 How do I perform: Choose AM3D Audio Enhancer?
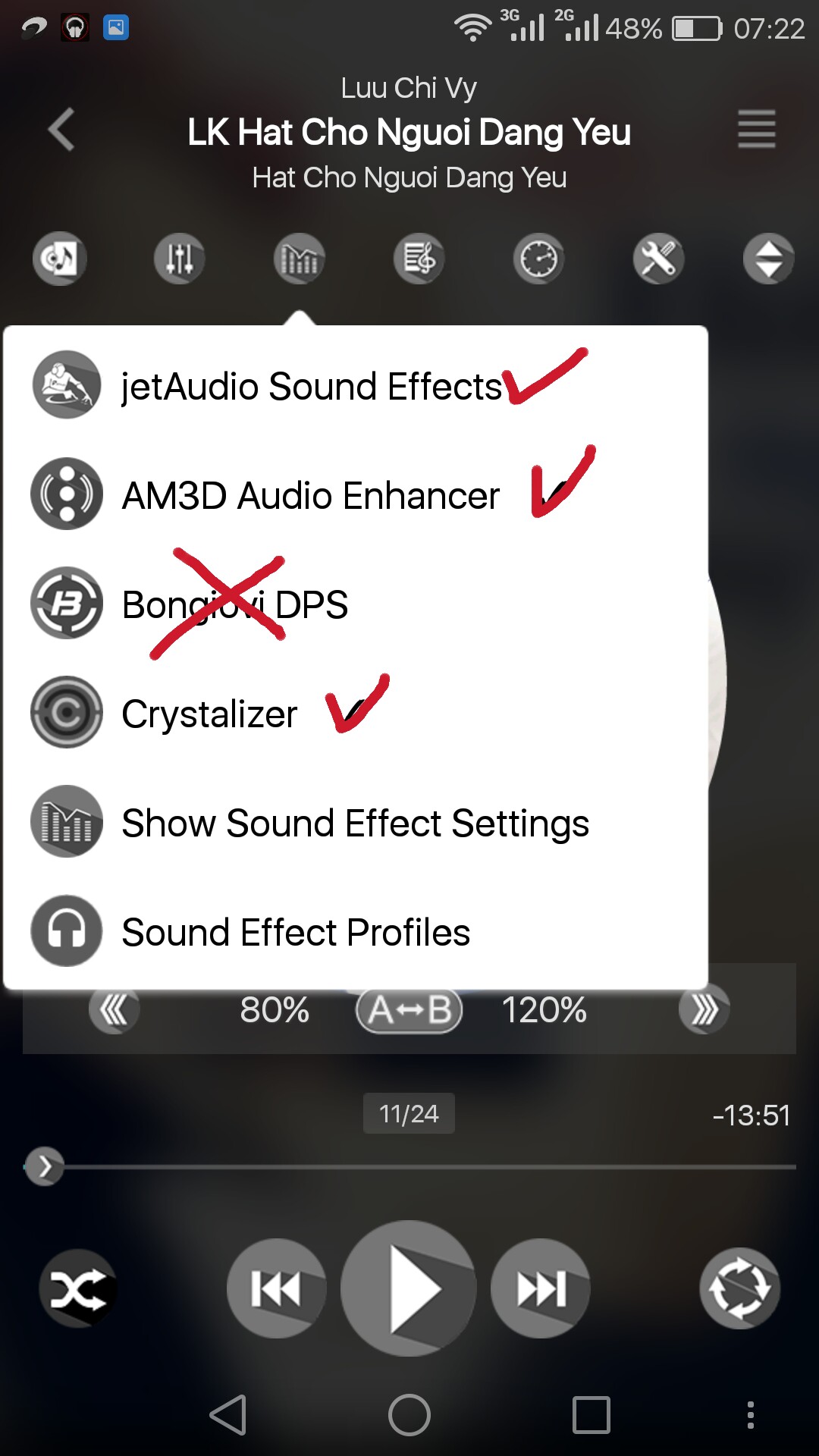coord(309,496)
